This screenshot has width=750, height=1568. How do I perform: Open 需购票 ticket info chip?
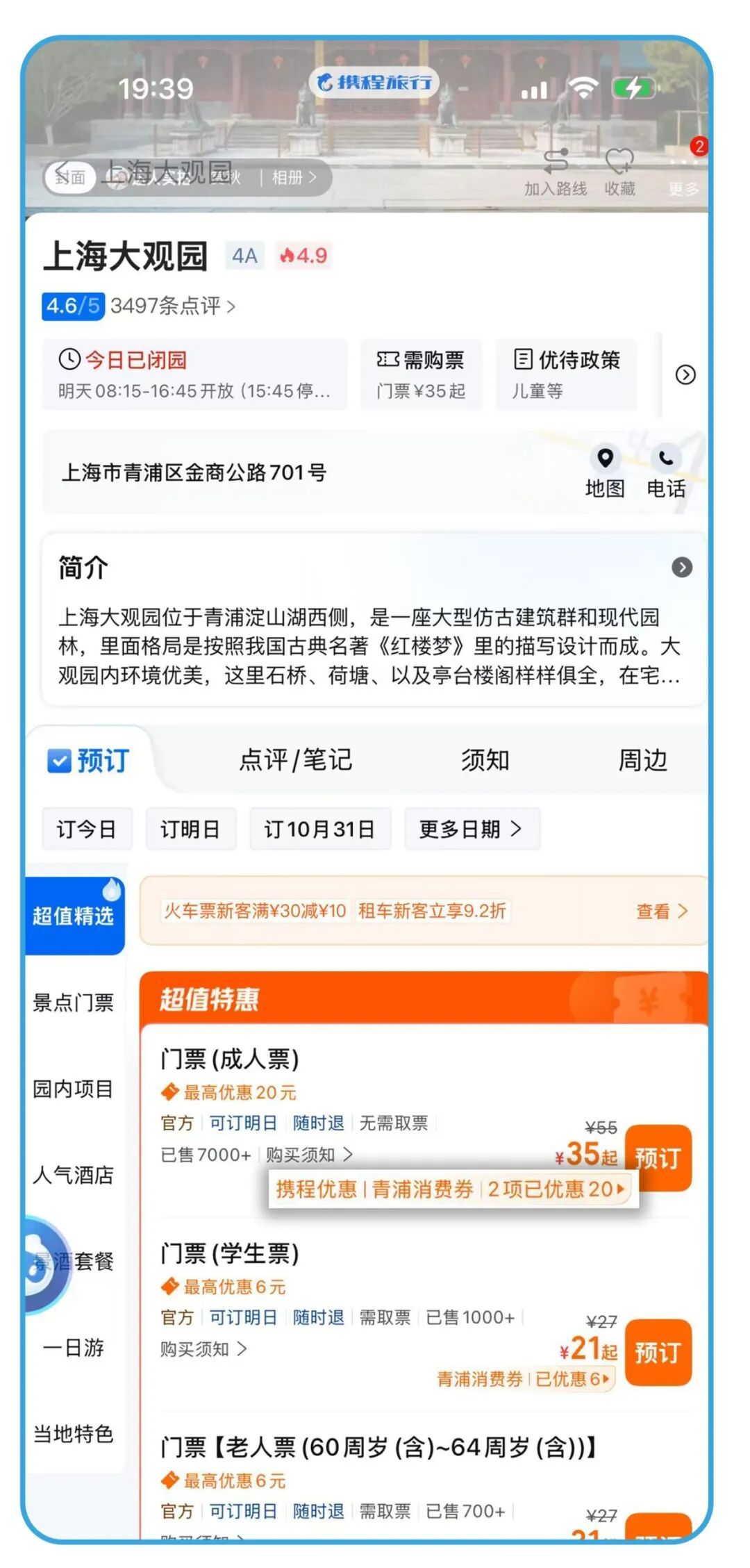pyautogui.click(x=421, y=374)
